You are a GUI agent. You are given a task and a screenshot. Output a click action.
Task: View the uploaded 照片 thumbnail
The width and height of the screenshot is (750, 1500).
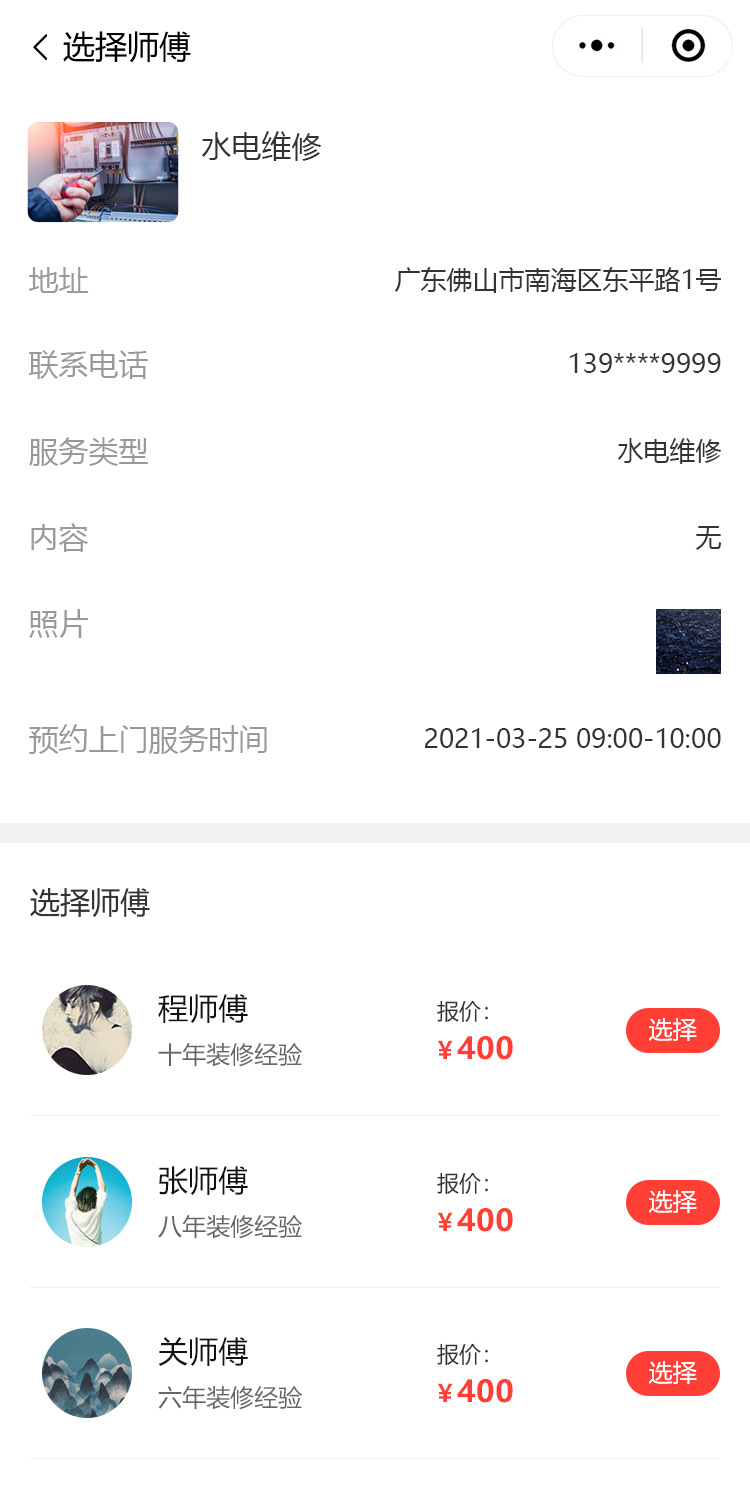coord(688,641)
